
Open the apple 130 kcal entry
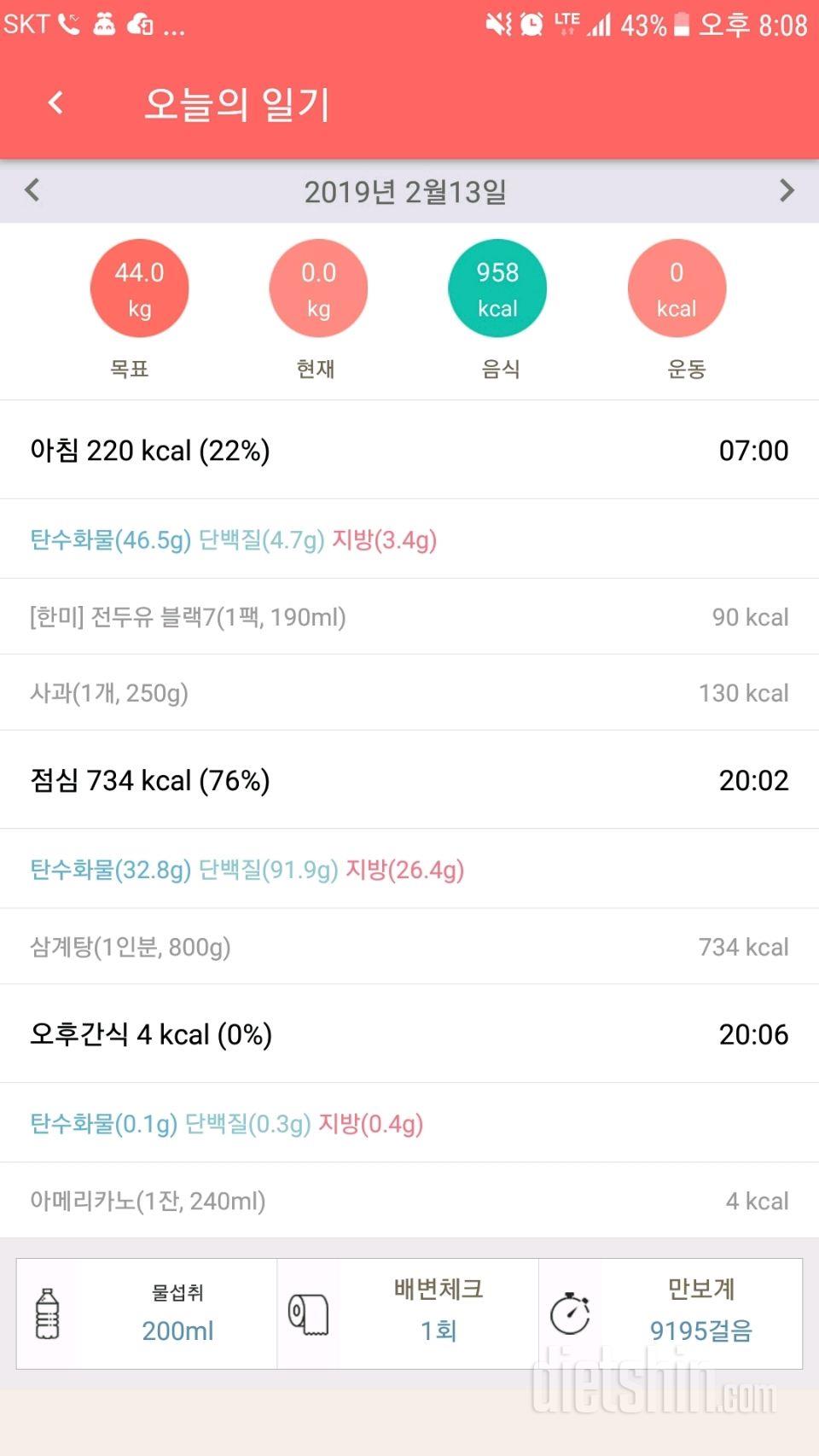coord(409,692)
